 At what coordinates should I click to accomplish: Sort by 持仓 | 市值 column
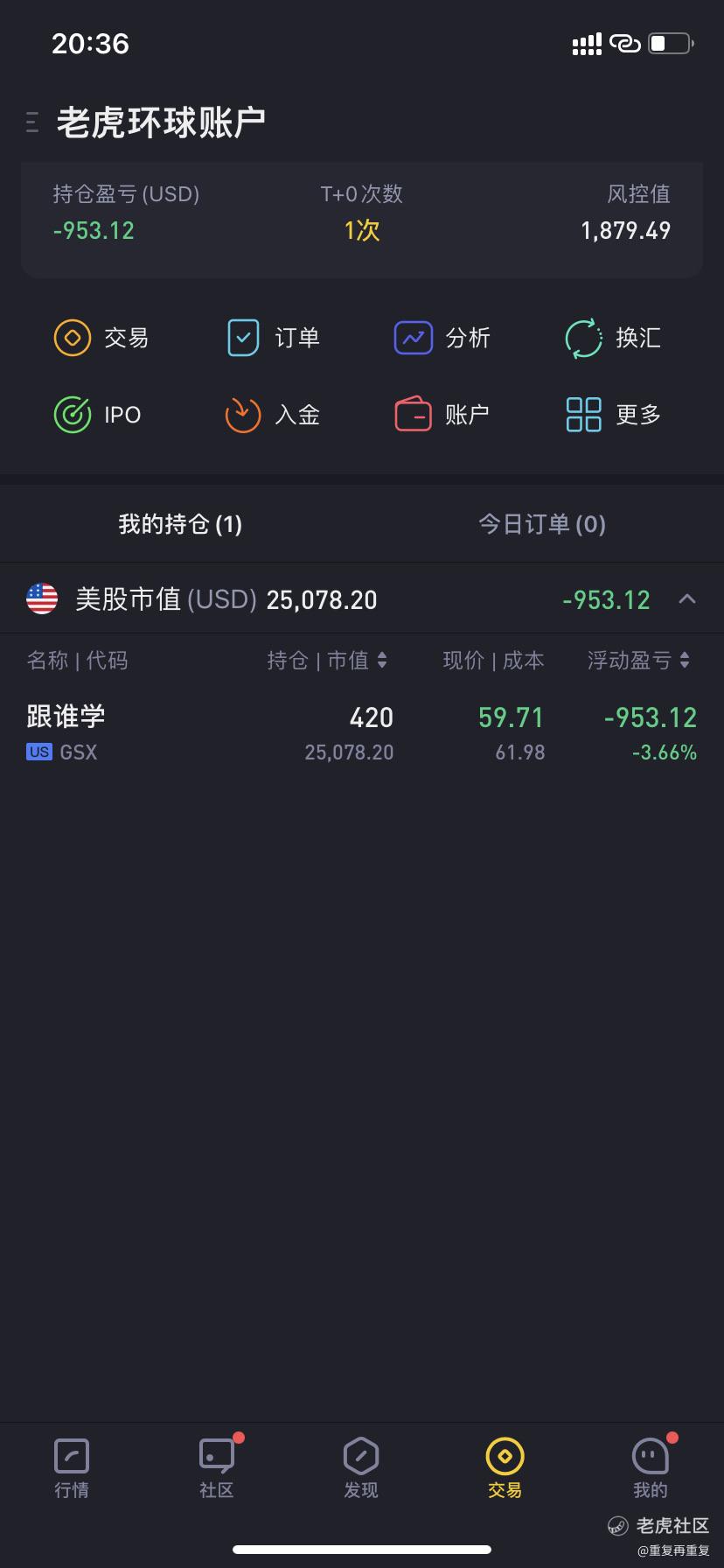pos(327,660)
